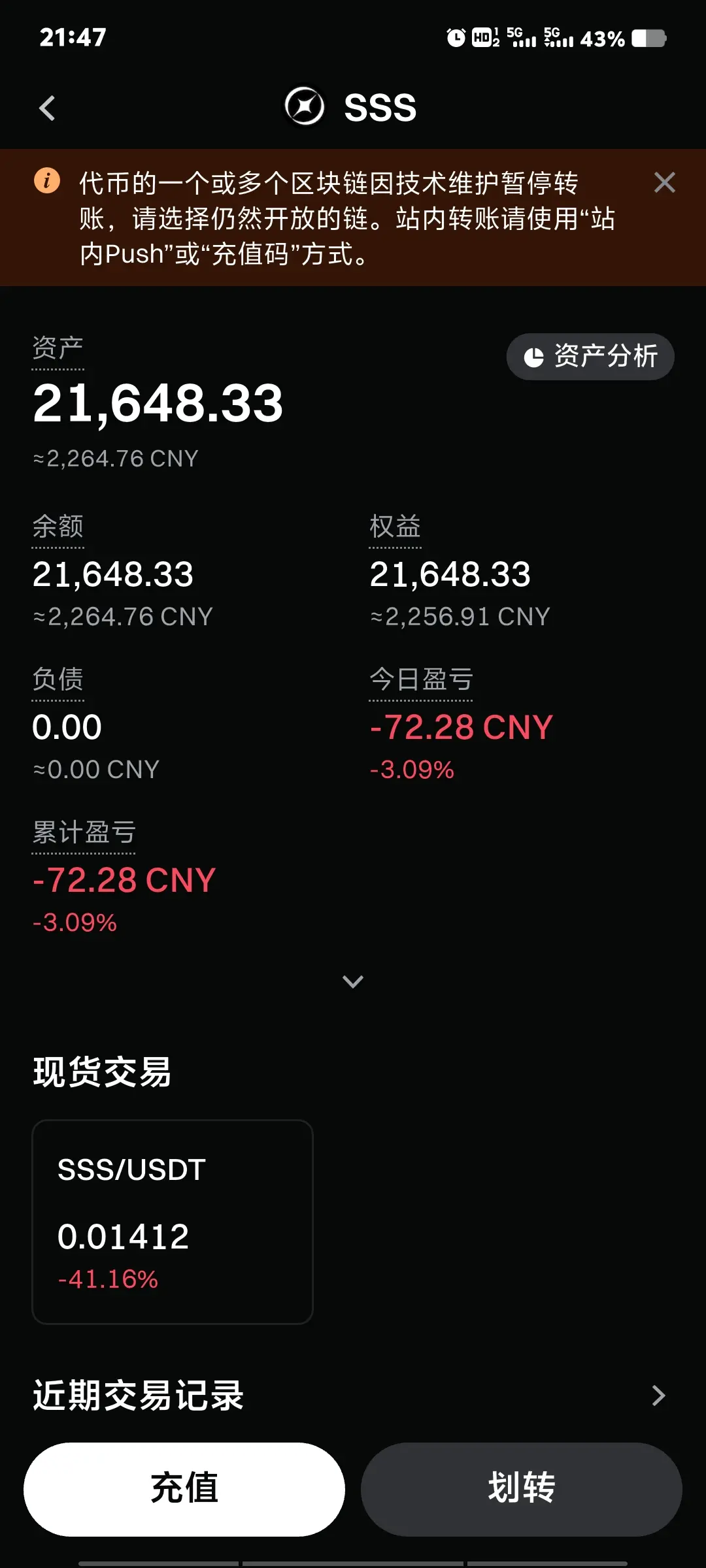View all 近期交易记录 recent transactions

[658, 1396]
